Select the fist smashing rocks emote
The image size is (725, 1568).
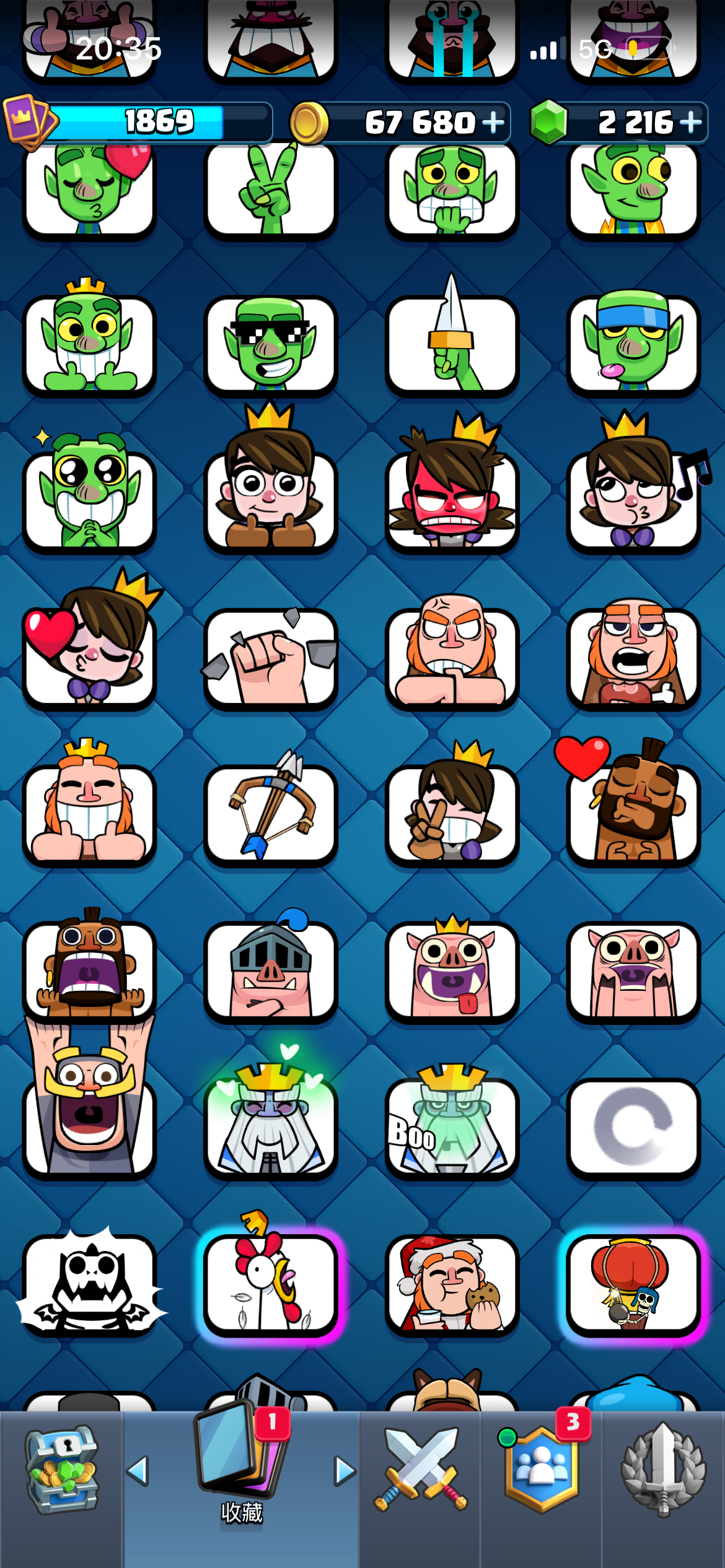[x=270, y=658]
